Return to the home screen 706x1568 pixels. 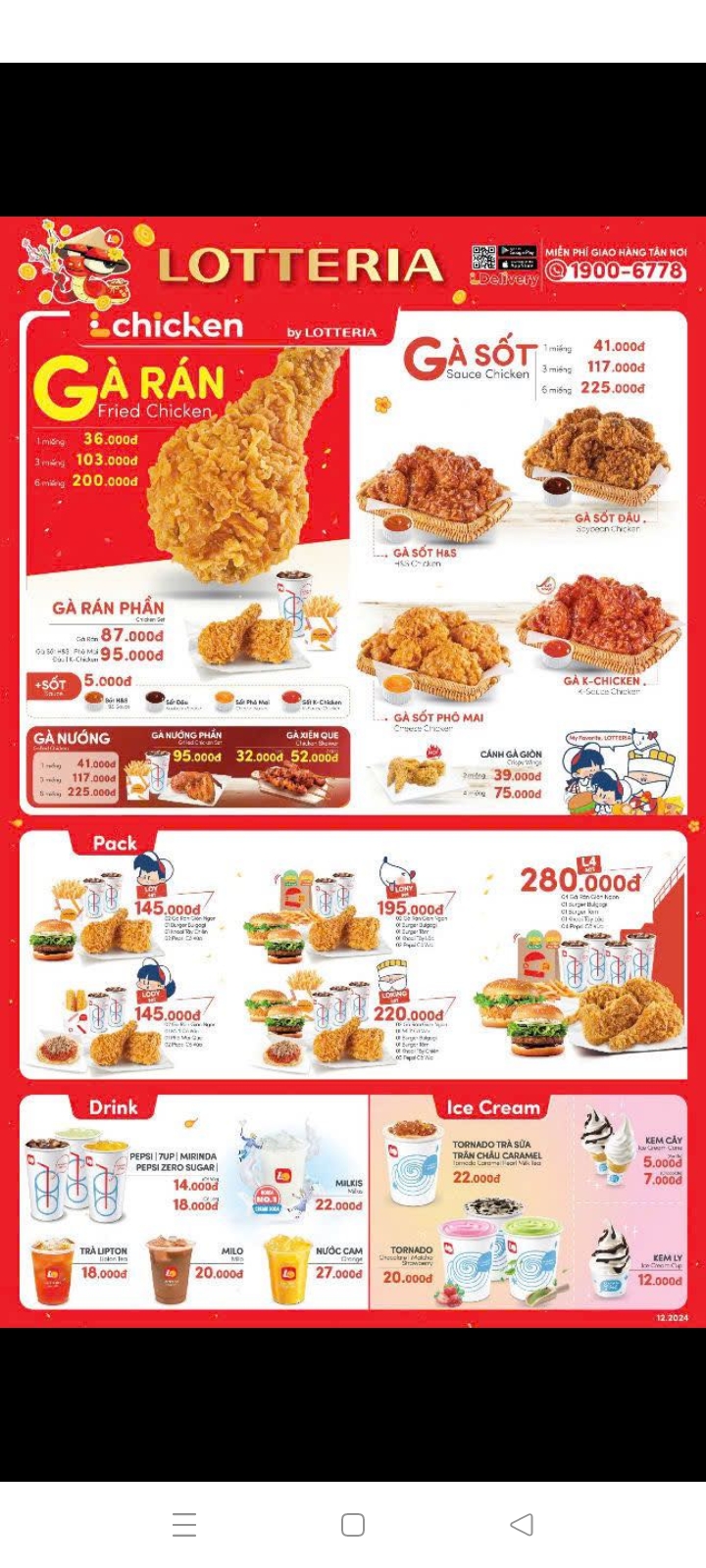(x=353, y=1524)
